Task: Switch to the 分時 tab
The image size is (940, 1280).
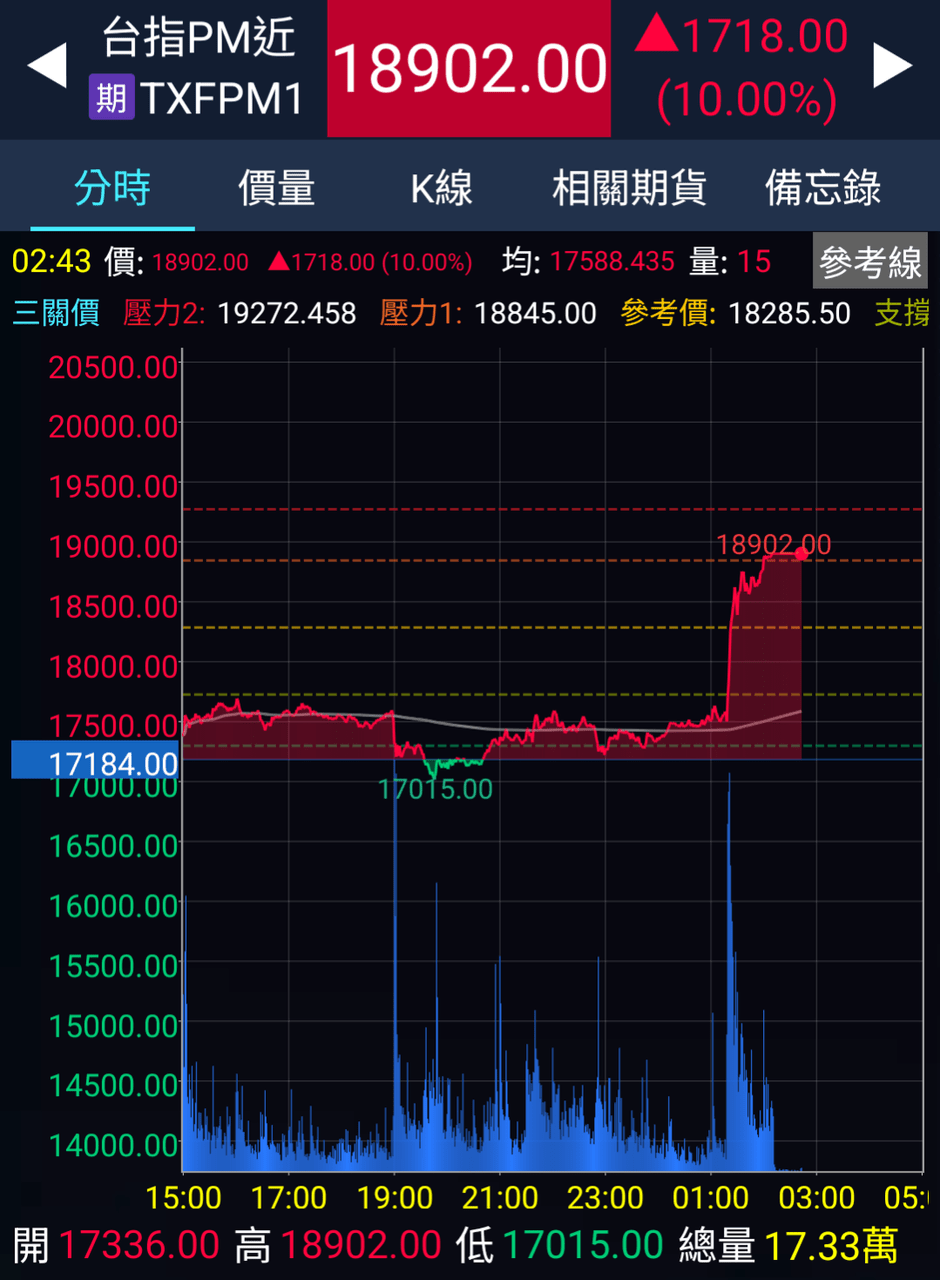Action: pos(112,187)
